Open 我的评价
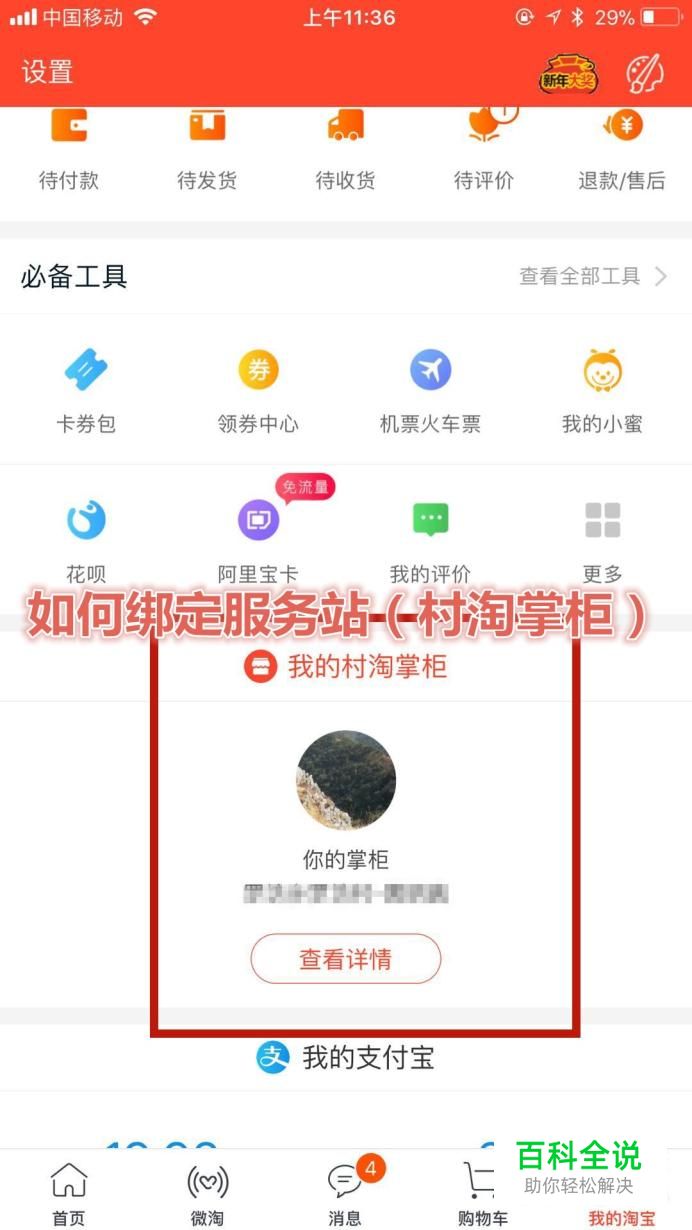 point(430,542)
